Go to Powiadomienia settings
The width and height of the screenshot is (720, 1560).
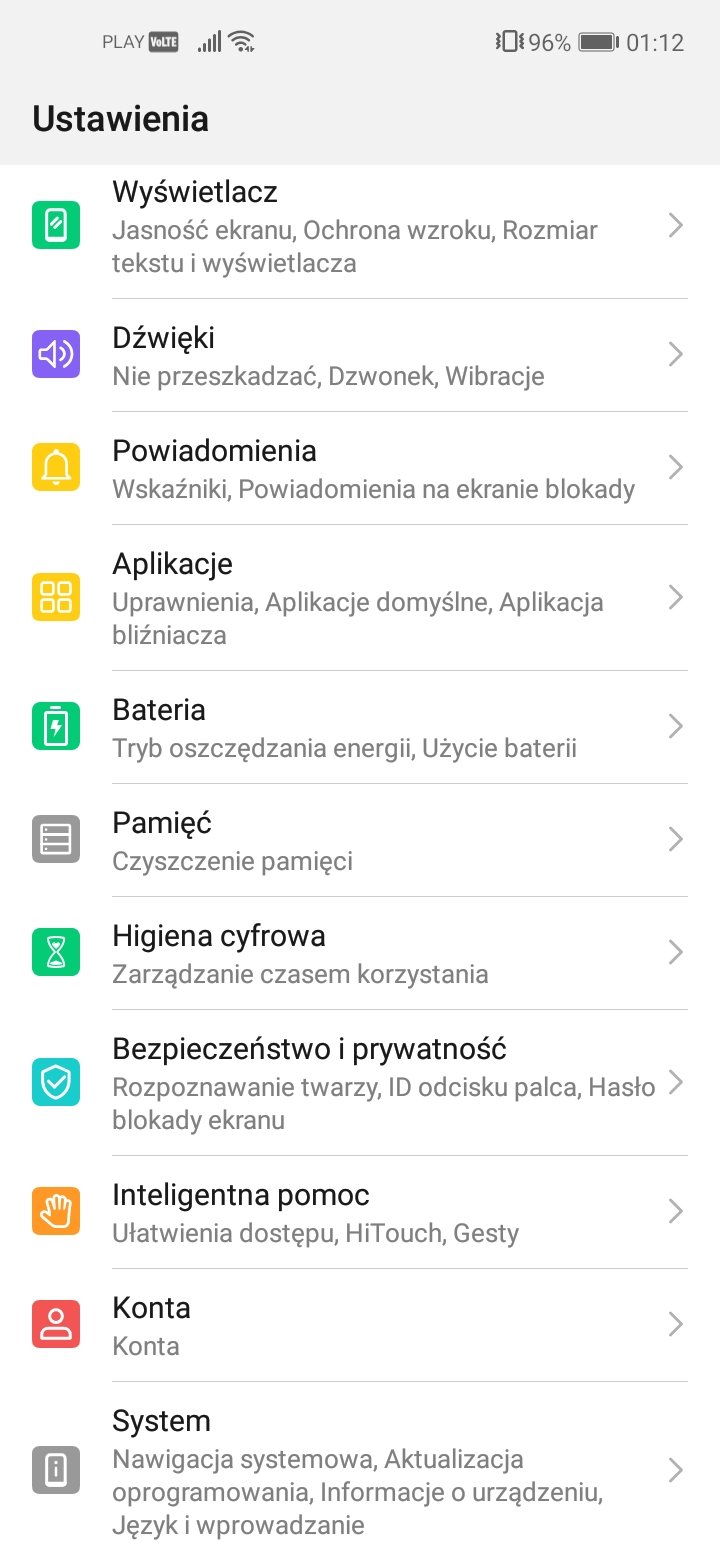360,468
